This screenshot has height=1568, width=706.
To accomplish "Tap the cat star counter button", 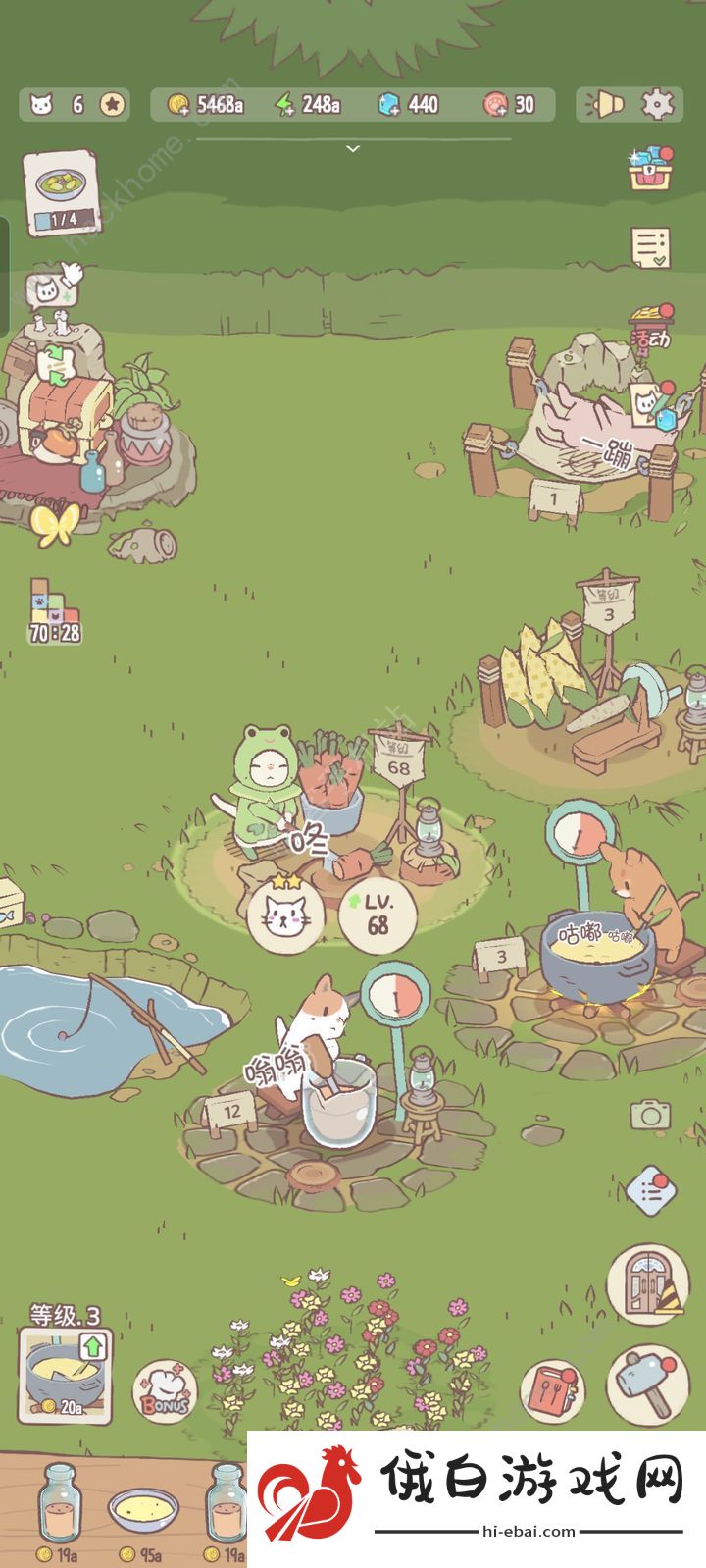I will click(x=113, y=104).
